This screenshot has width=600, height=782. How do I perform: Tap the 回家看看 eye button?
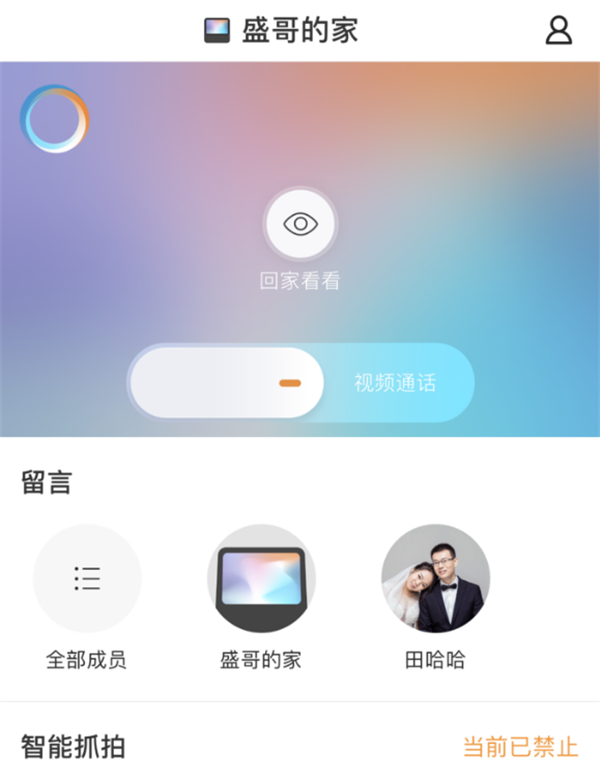point(300,224)
